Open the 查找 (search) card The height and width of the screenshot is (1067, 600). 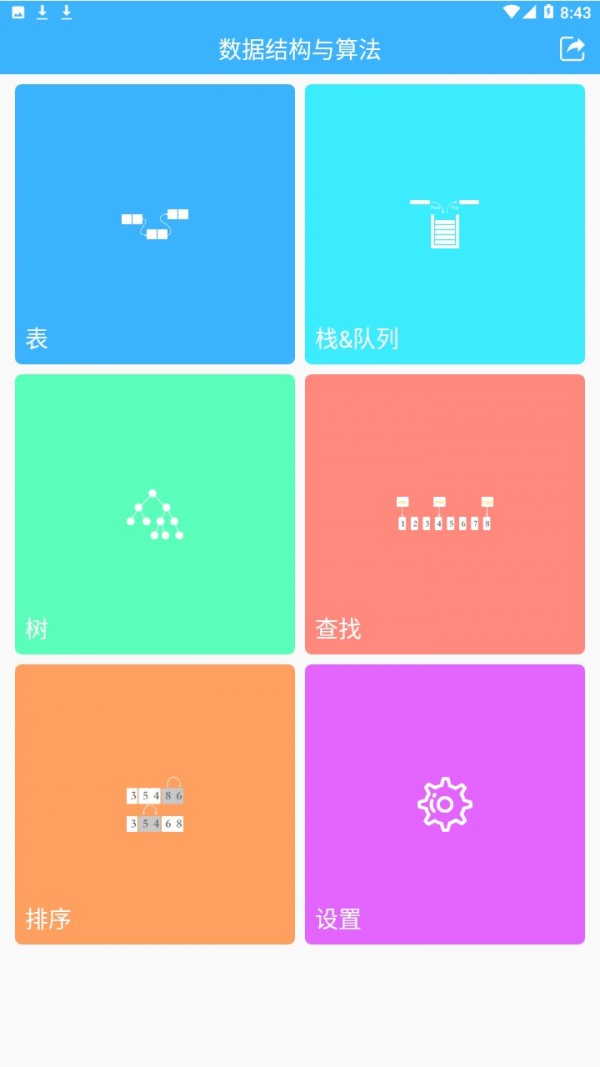tap(445, 514)
